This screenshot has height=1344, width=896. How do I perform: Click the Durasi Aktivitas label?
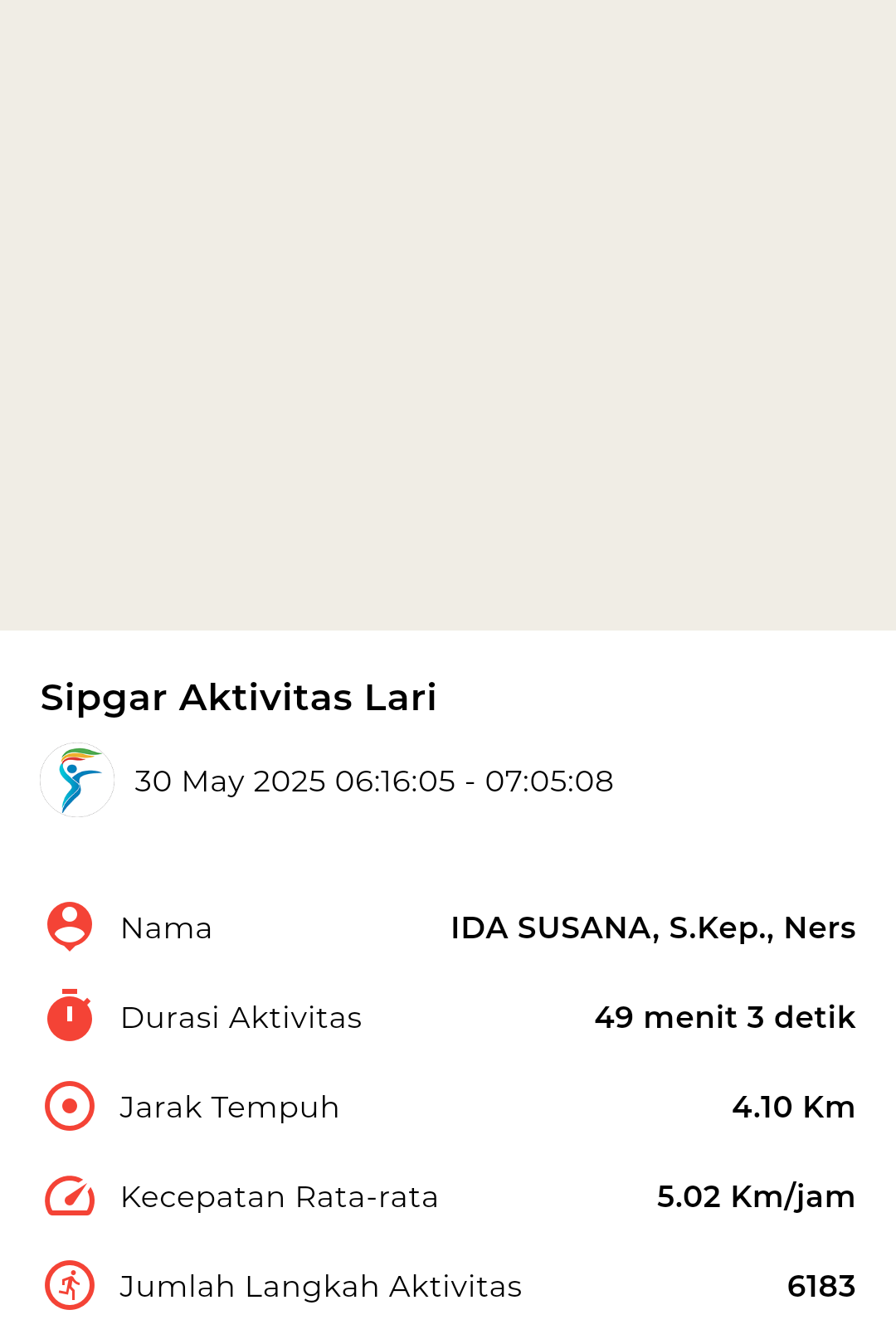tap(241, 1017)
